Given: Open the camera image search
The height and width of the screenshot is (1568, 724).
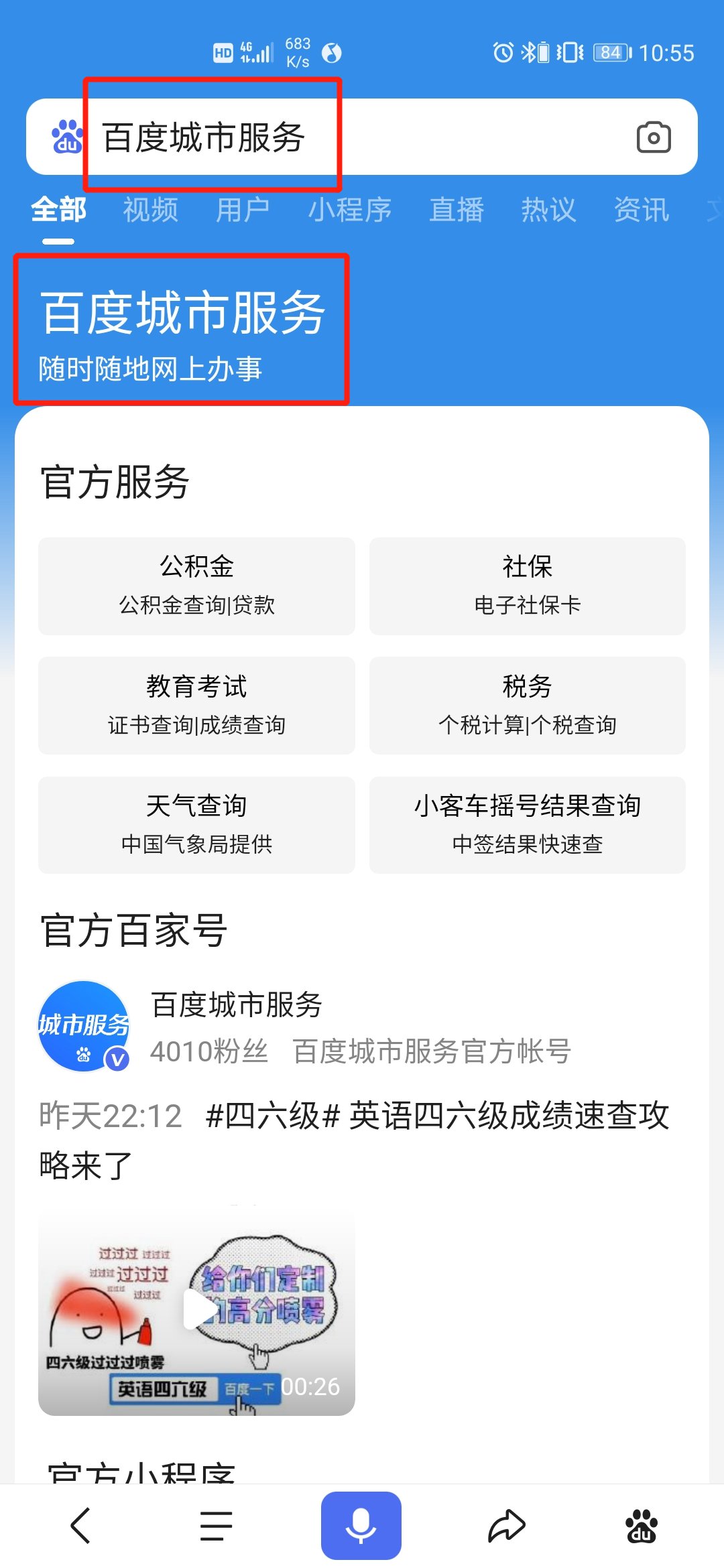Looking at the screenshot, I should click(653, 137).
